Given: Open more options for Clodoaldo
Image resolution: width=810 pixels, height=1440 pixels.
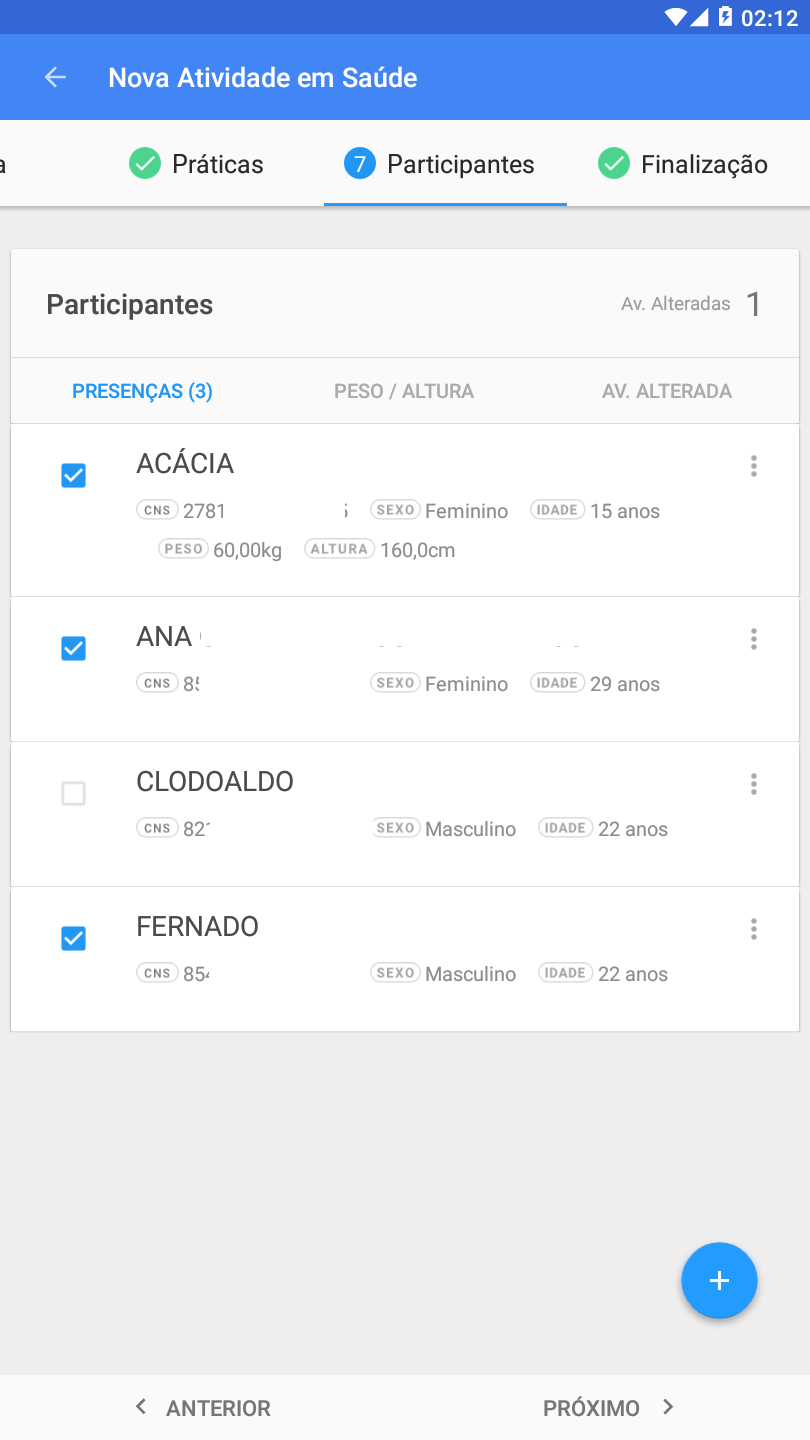Looking at the screenshot, I should [754, 783].
